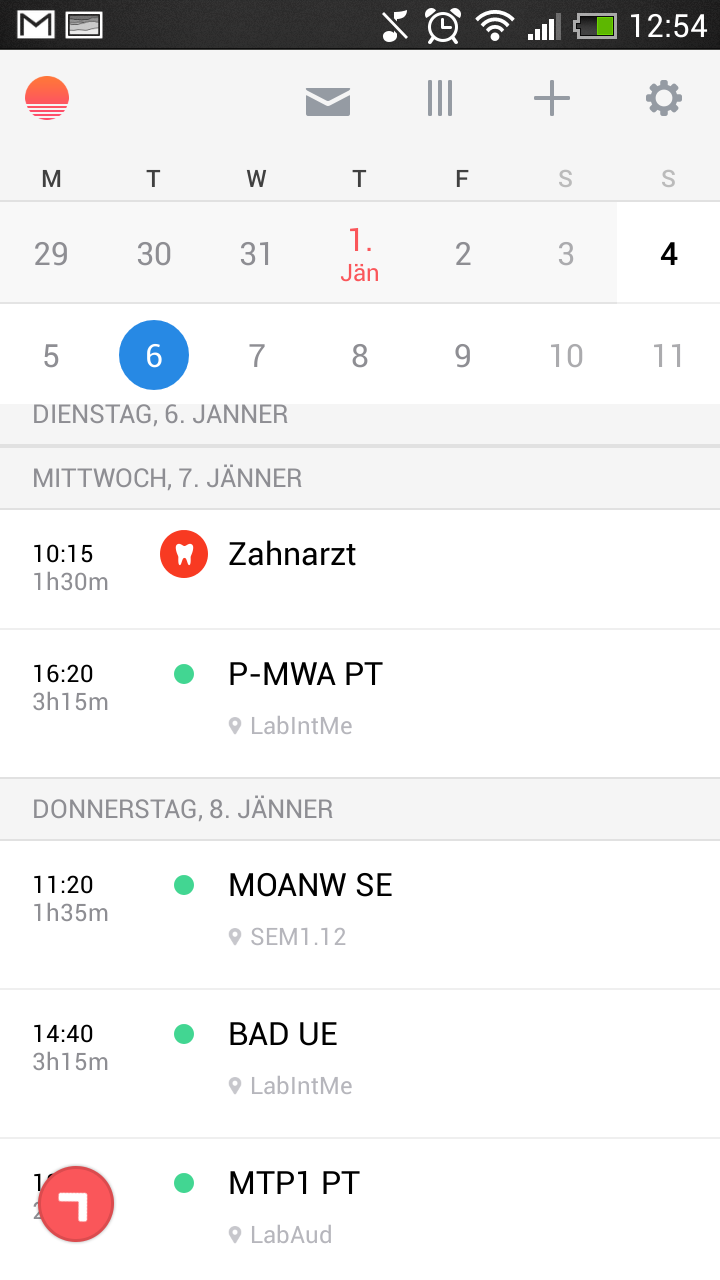Switch calendar view with the columns icon
The width and height of the screenshot is (720, 1280).
(x=440, y=99)
